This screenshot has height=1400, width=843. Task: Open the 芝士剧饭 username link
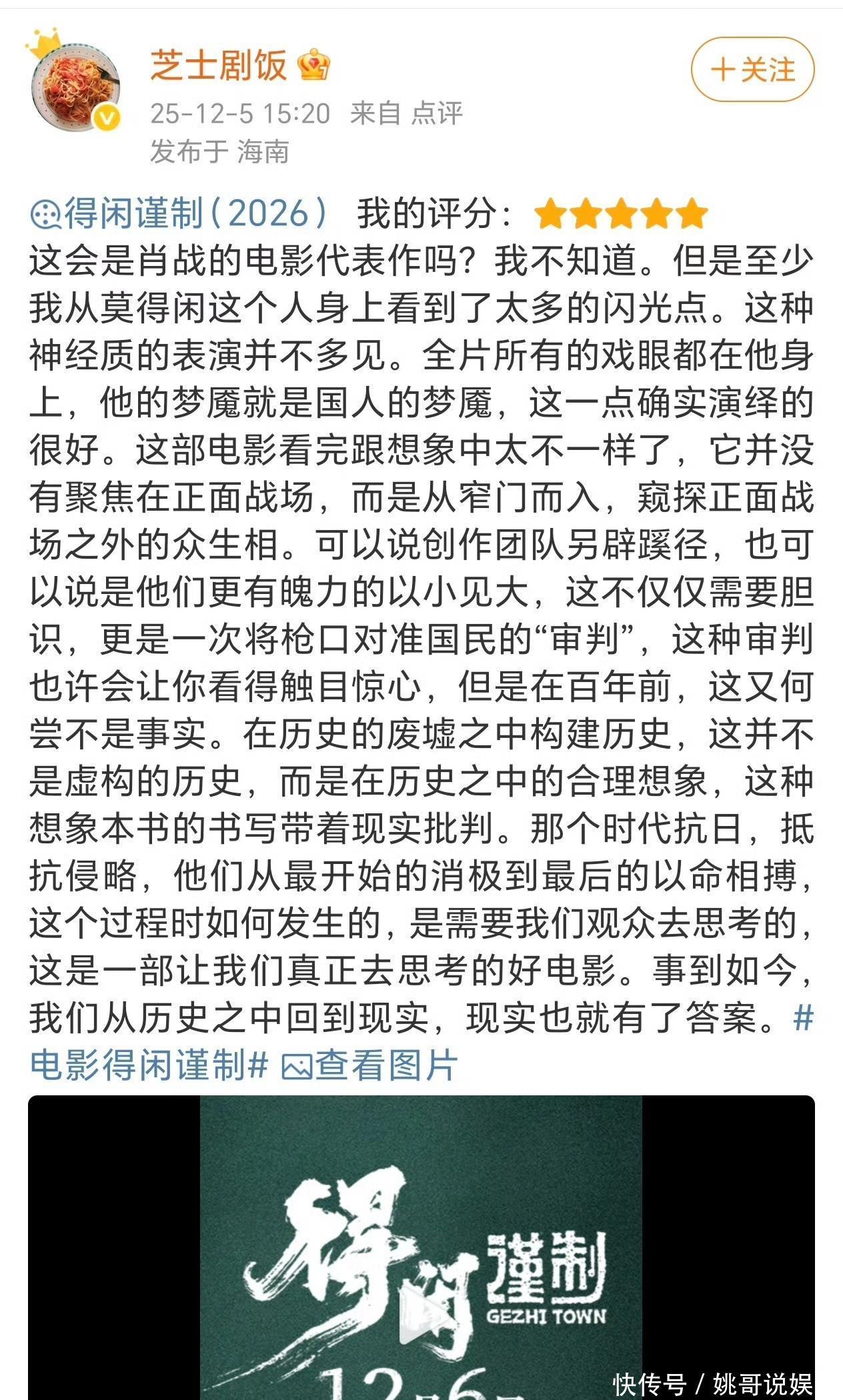[218, 66]
